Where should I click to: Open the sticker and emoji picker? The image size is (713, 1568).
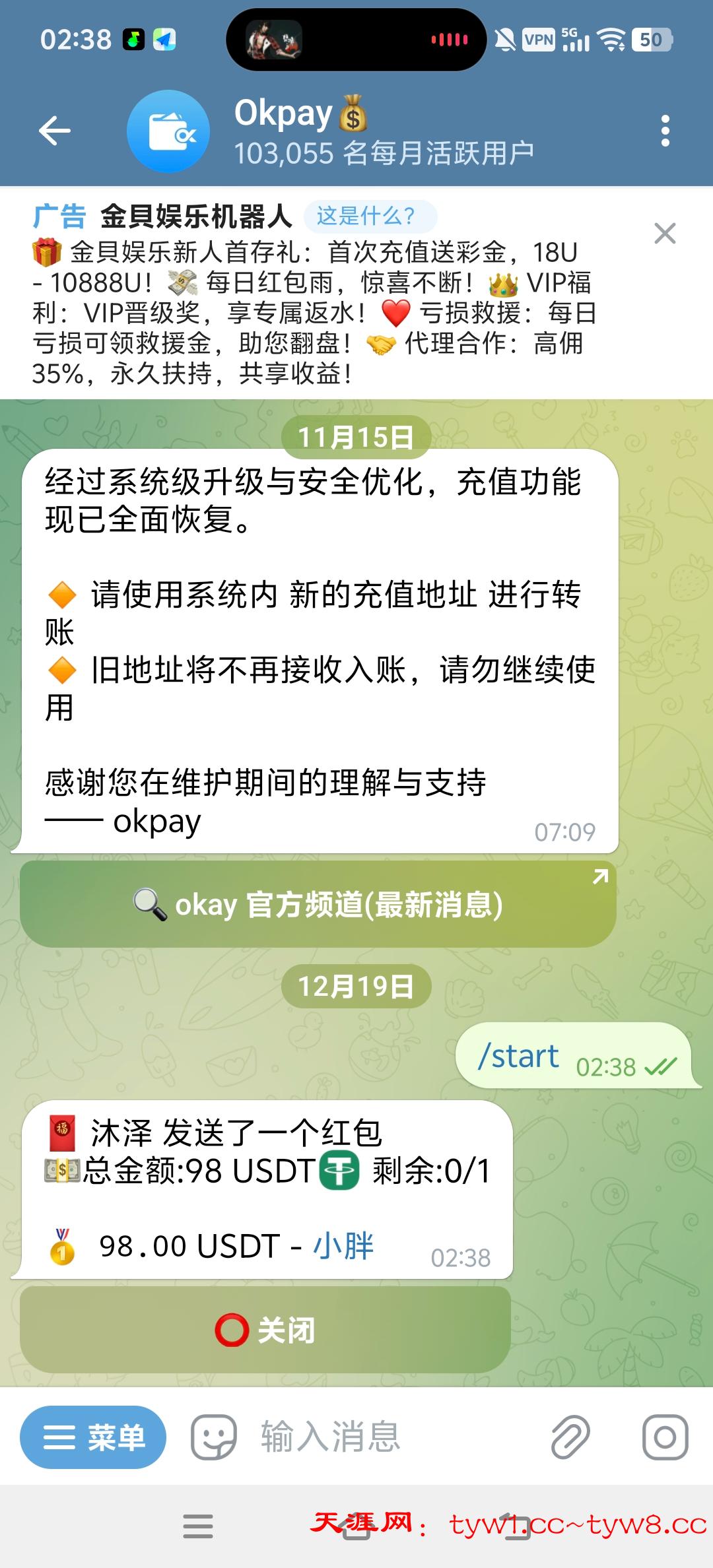[213, 1437]
